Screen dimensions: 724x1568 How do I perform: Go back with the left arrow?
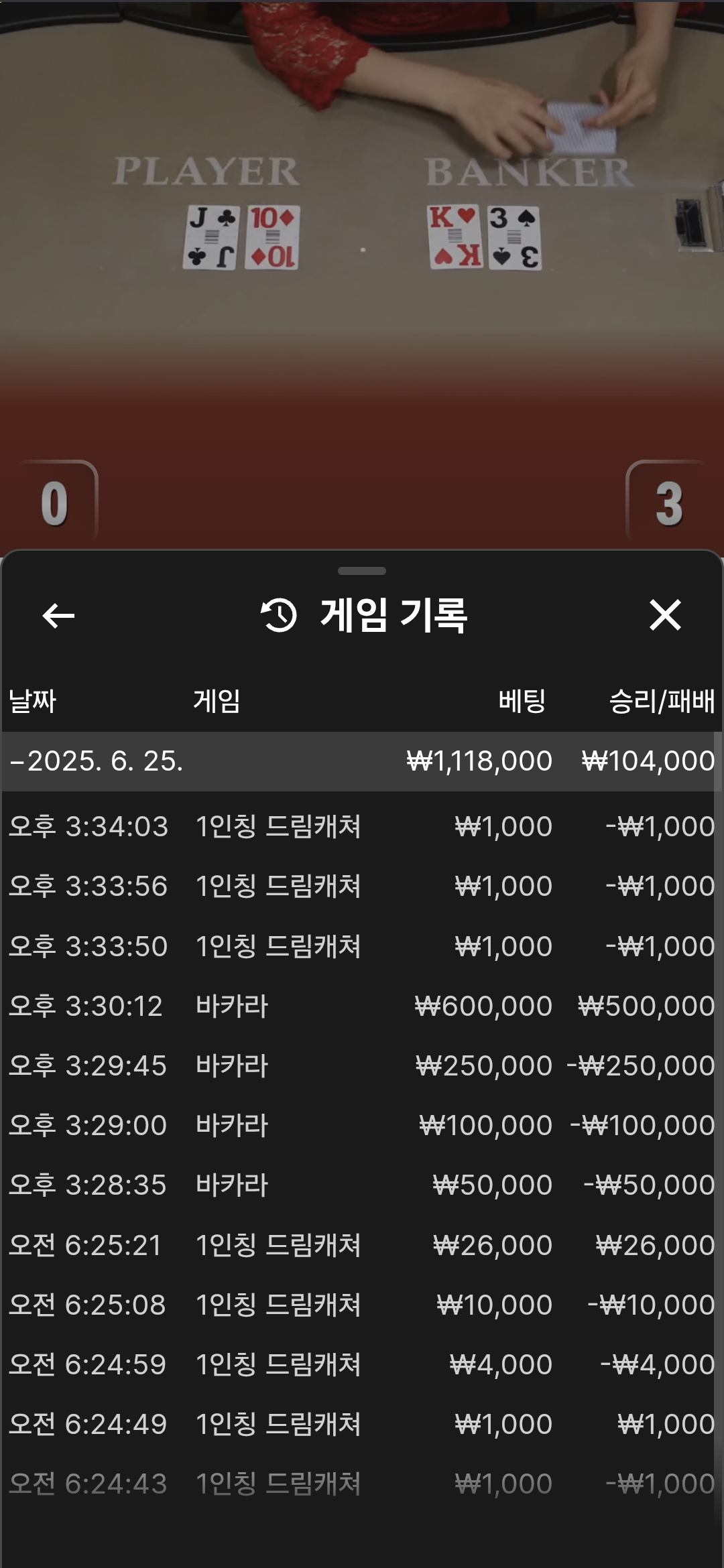[58, 615]
